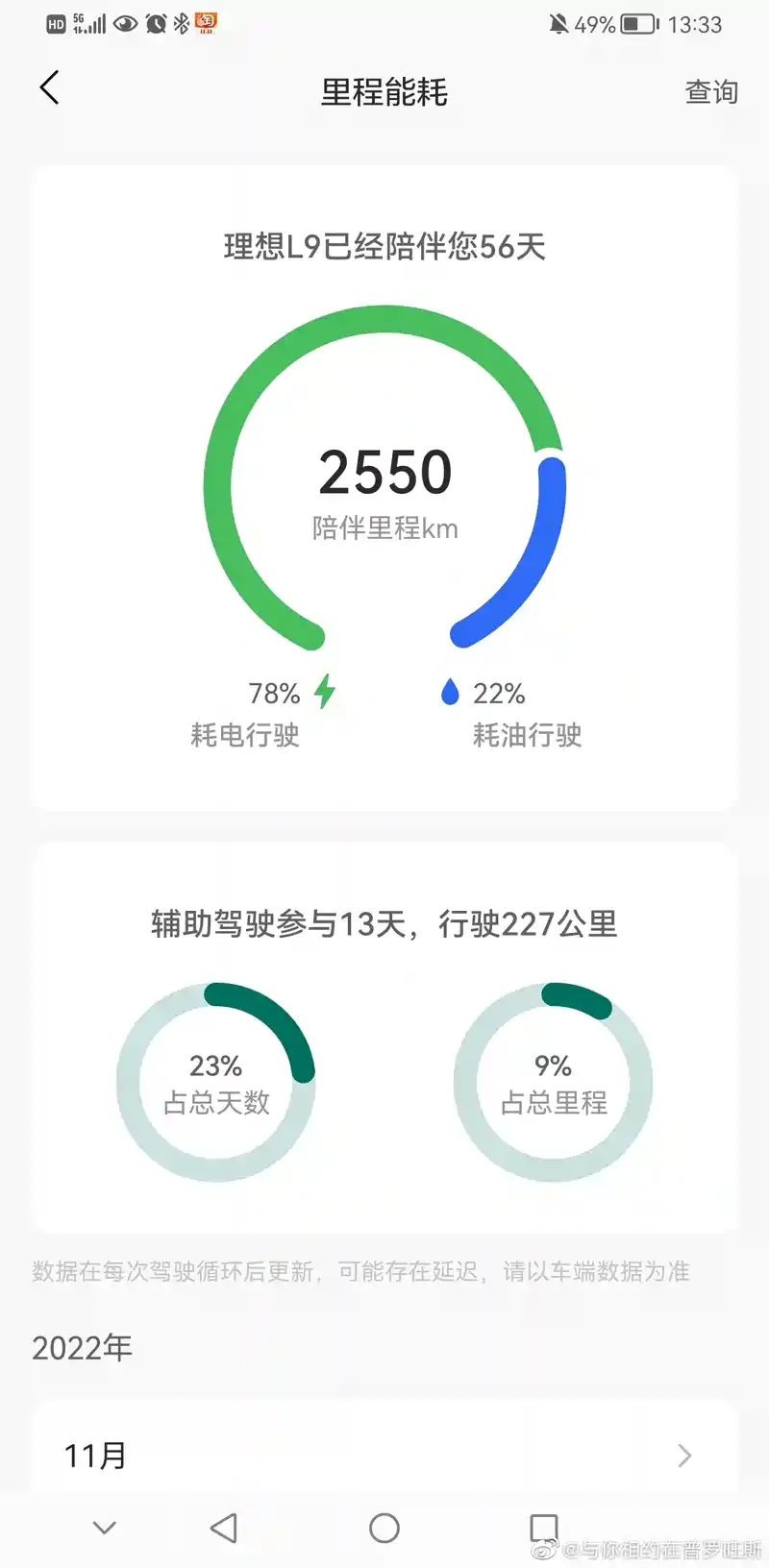Tap the system home button

384,1528
